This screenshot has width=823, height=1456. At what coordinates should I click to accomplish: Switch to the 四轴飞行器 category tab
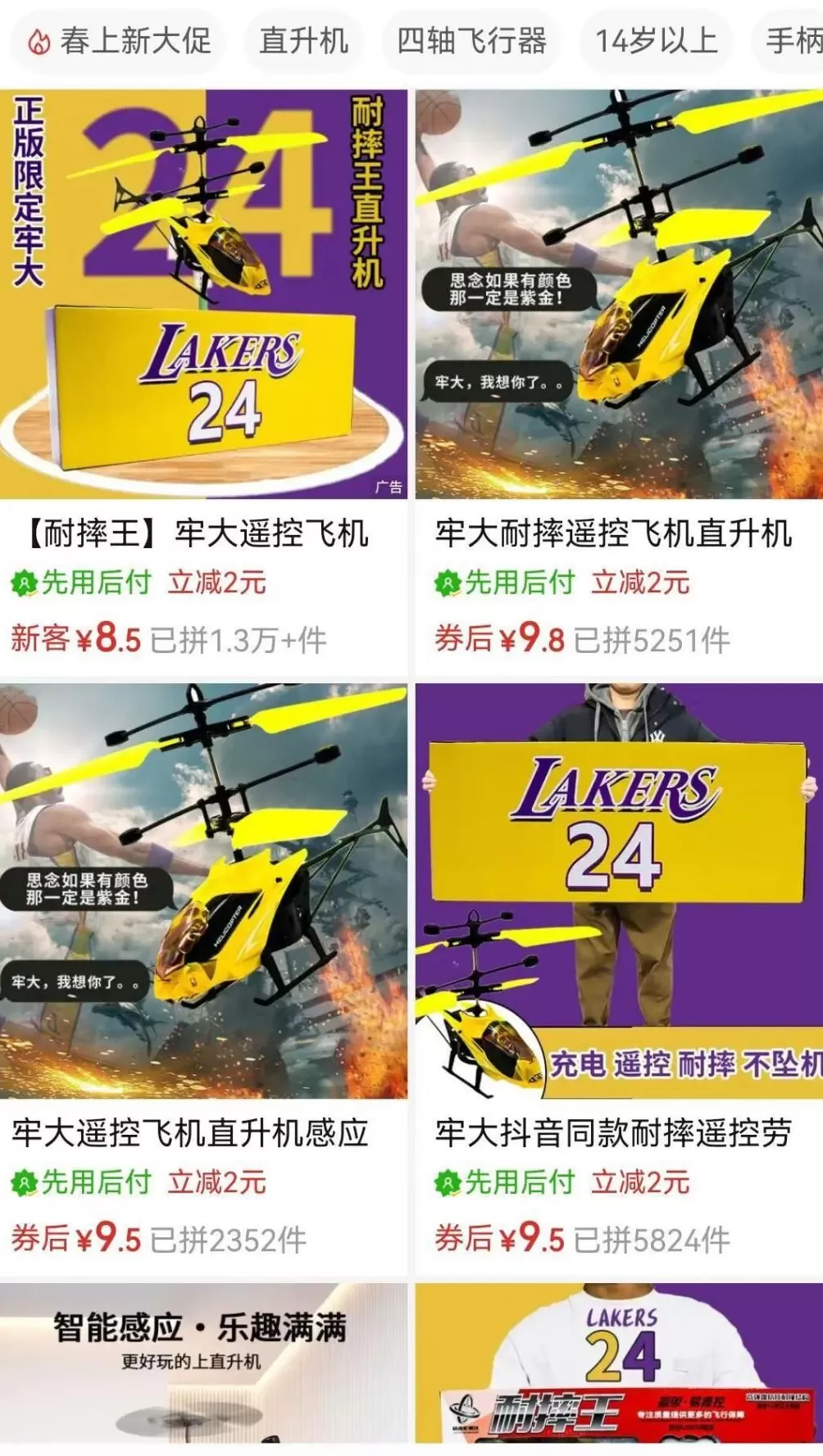coord(472,41)
